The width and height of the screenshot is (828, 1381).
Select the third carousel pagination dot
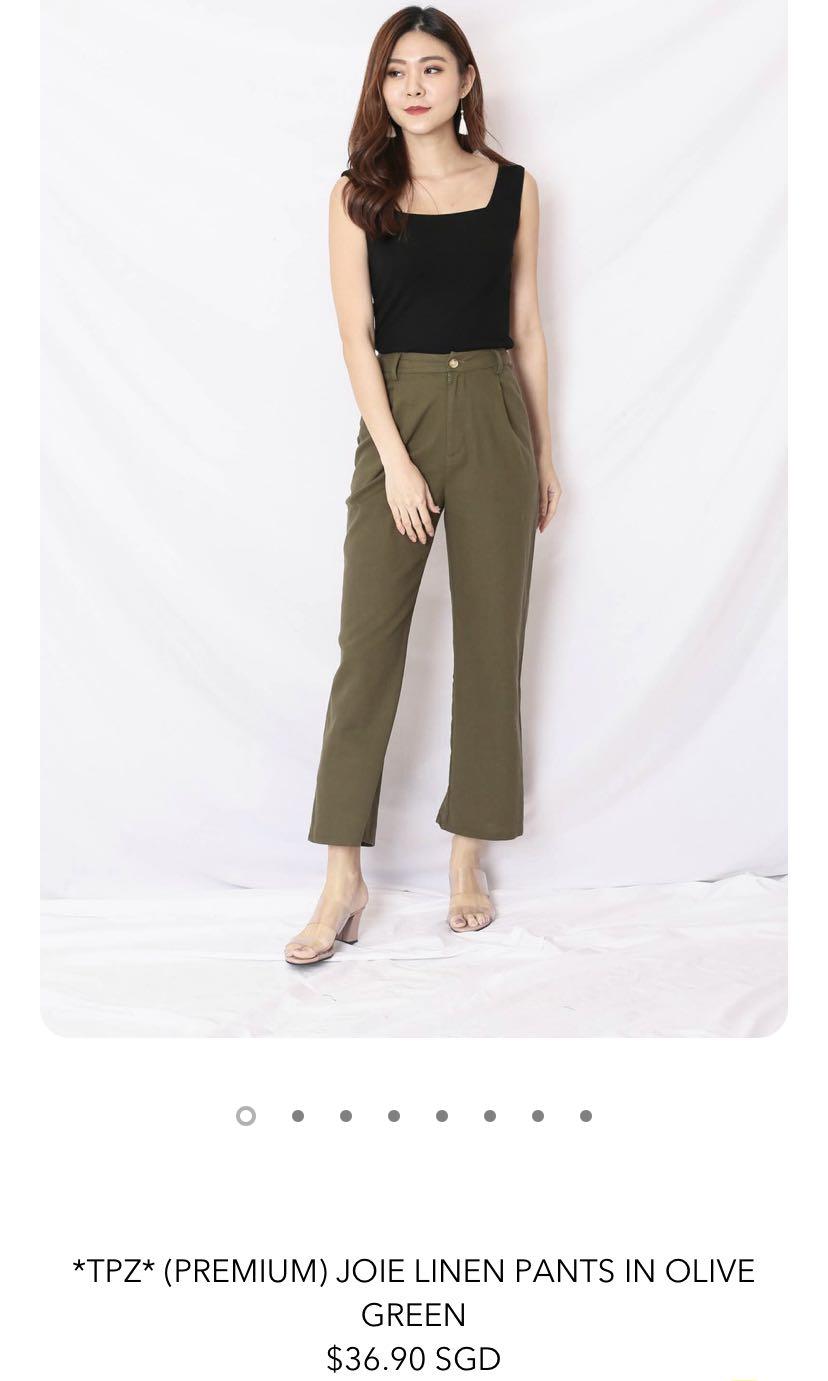click(345, 1115)
